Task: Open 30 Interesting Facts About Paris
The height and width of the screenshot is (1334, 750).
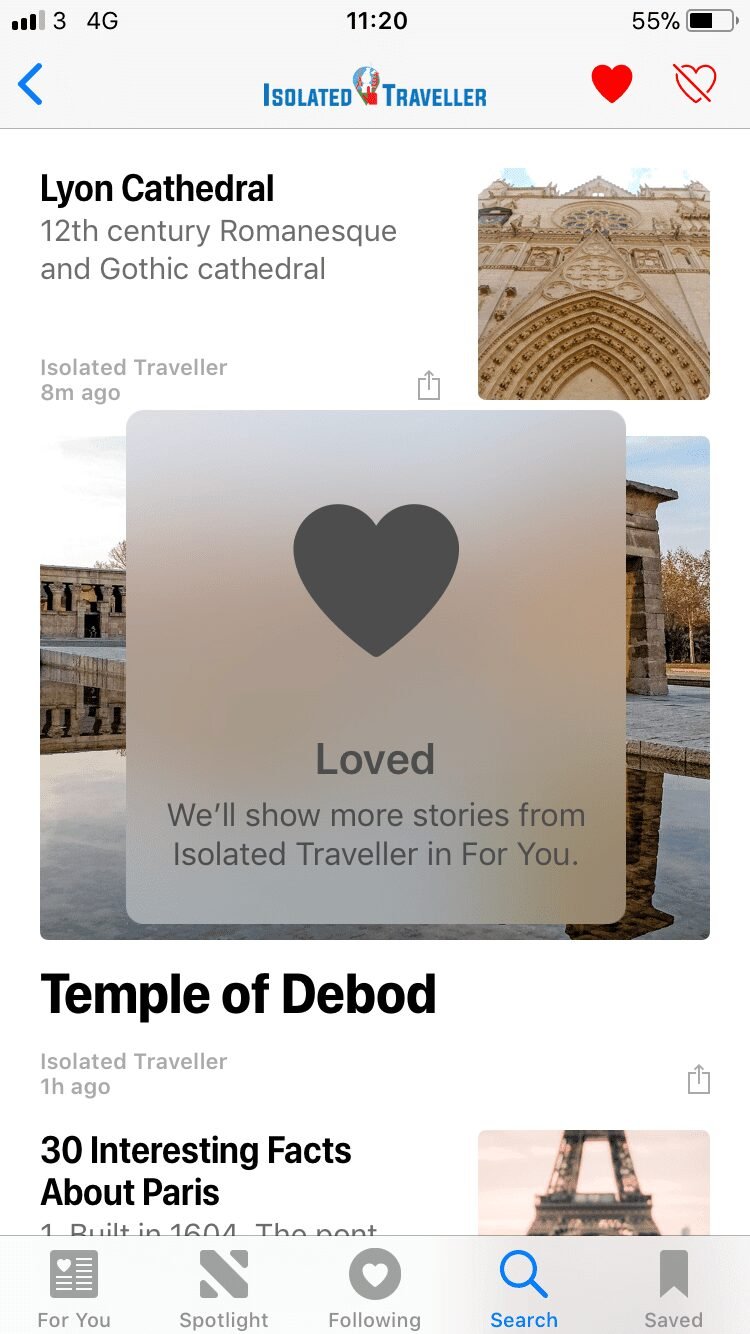Action: [x=195, y=1170]
